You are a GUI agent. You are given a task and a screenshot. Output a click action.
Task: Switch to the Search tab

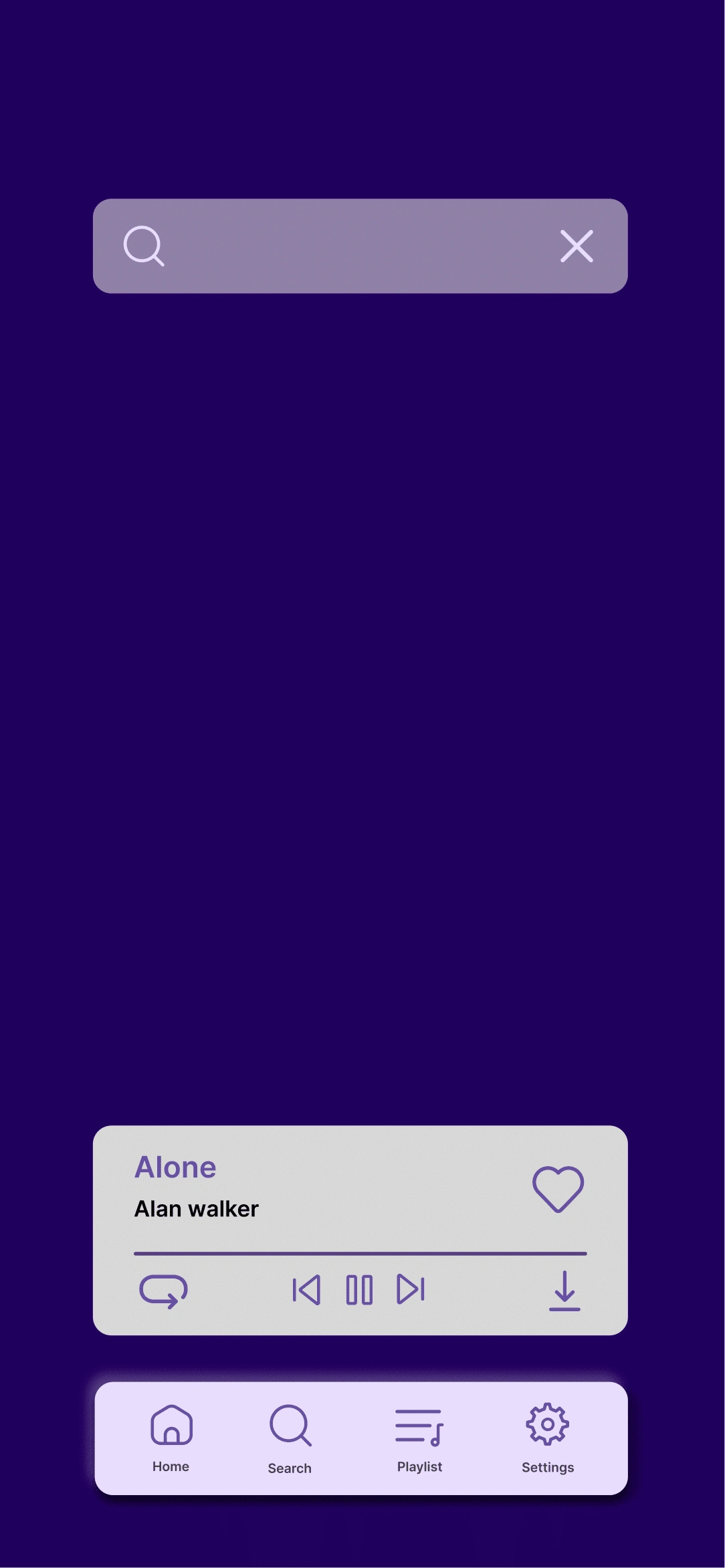coord(290,1438)
